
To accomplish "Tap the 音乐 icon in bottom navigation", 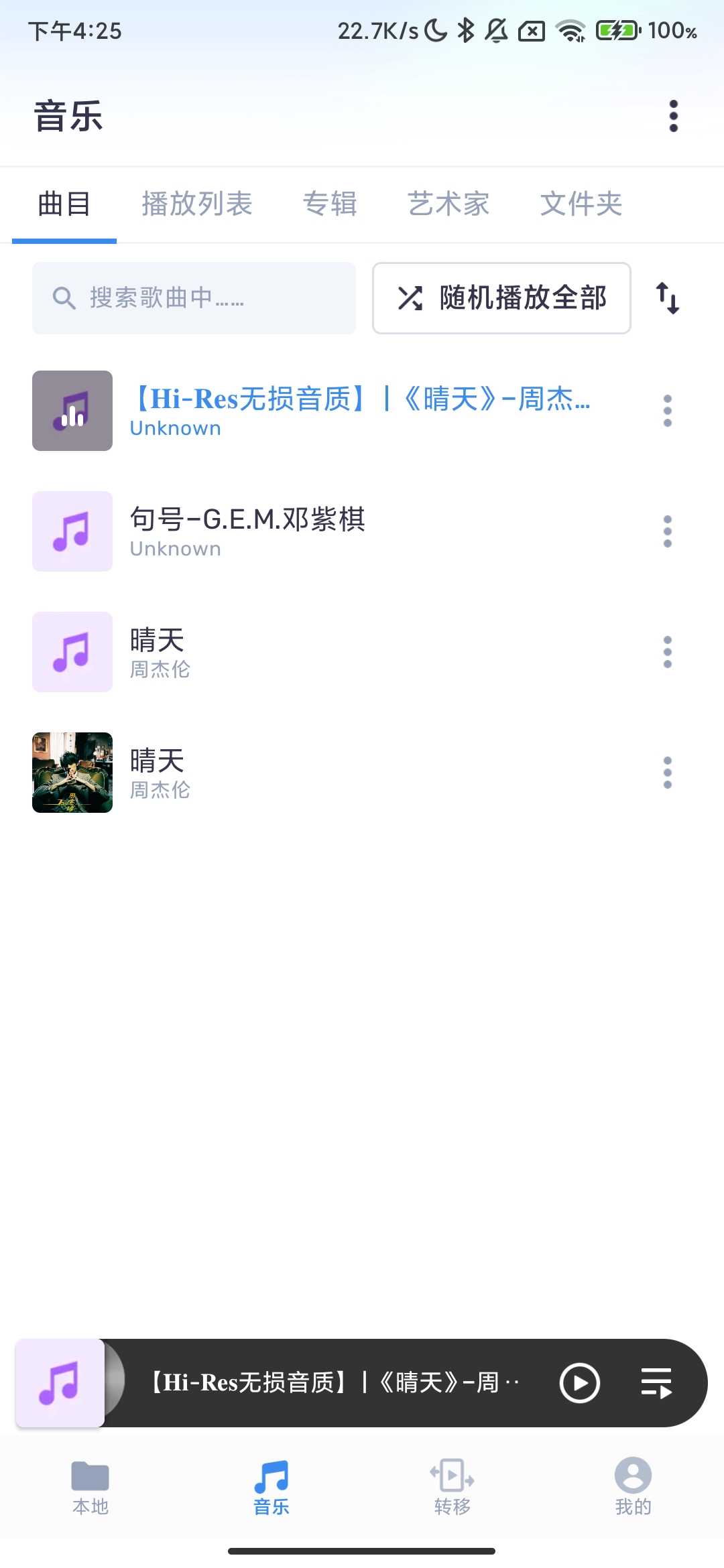I will [x=271, y=1477].
